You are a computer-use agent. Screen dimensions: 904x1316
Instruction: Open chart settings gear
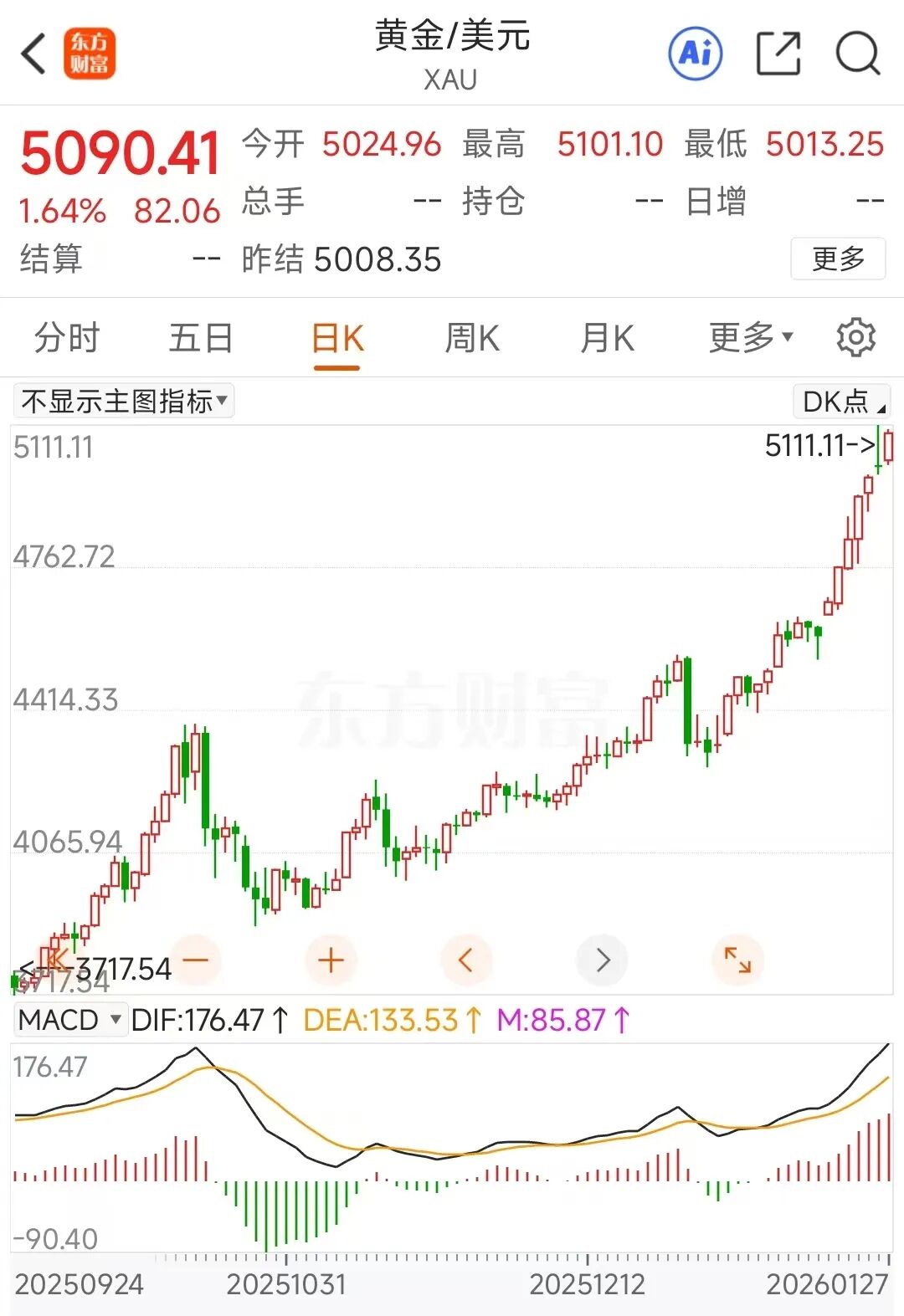coord(855,338)
